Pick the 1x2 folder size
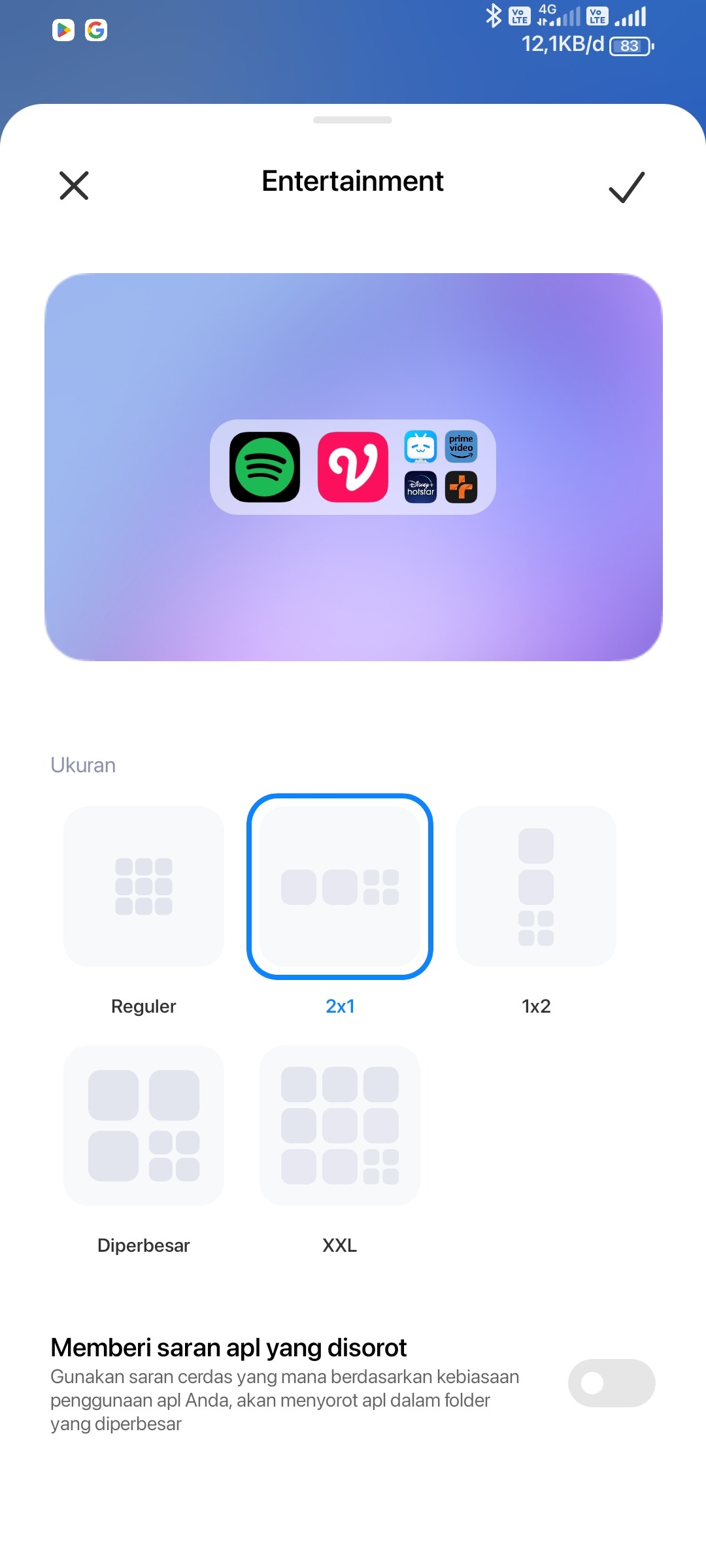Viewport: 706px width, 1568px height. coord(536,887)
